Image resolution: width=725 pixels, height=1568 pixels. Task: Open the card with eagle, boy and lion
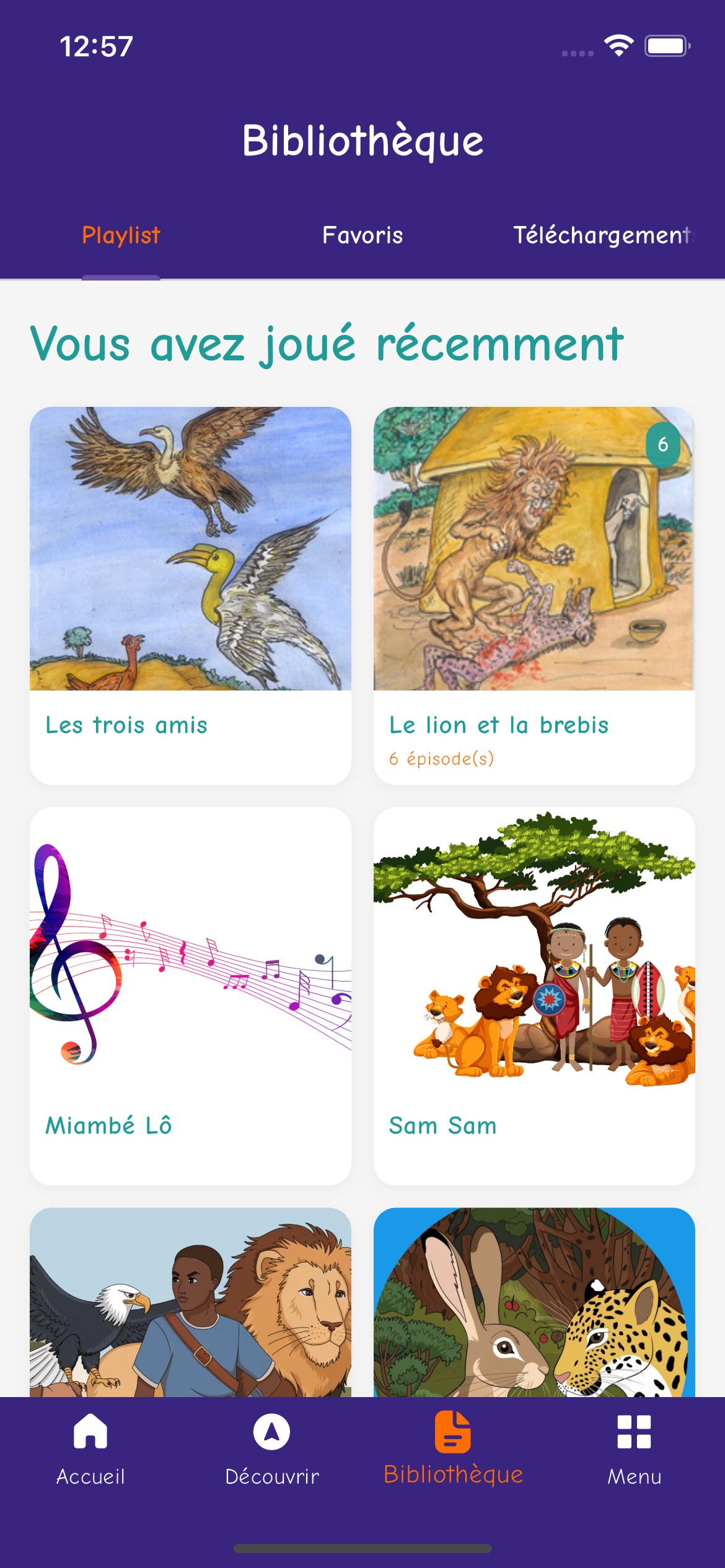(x=190, y=1302)
